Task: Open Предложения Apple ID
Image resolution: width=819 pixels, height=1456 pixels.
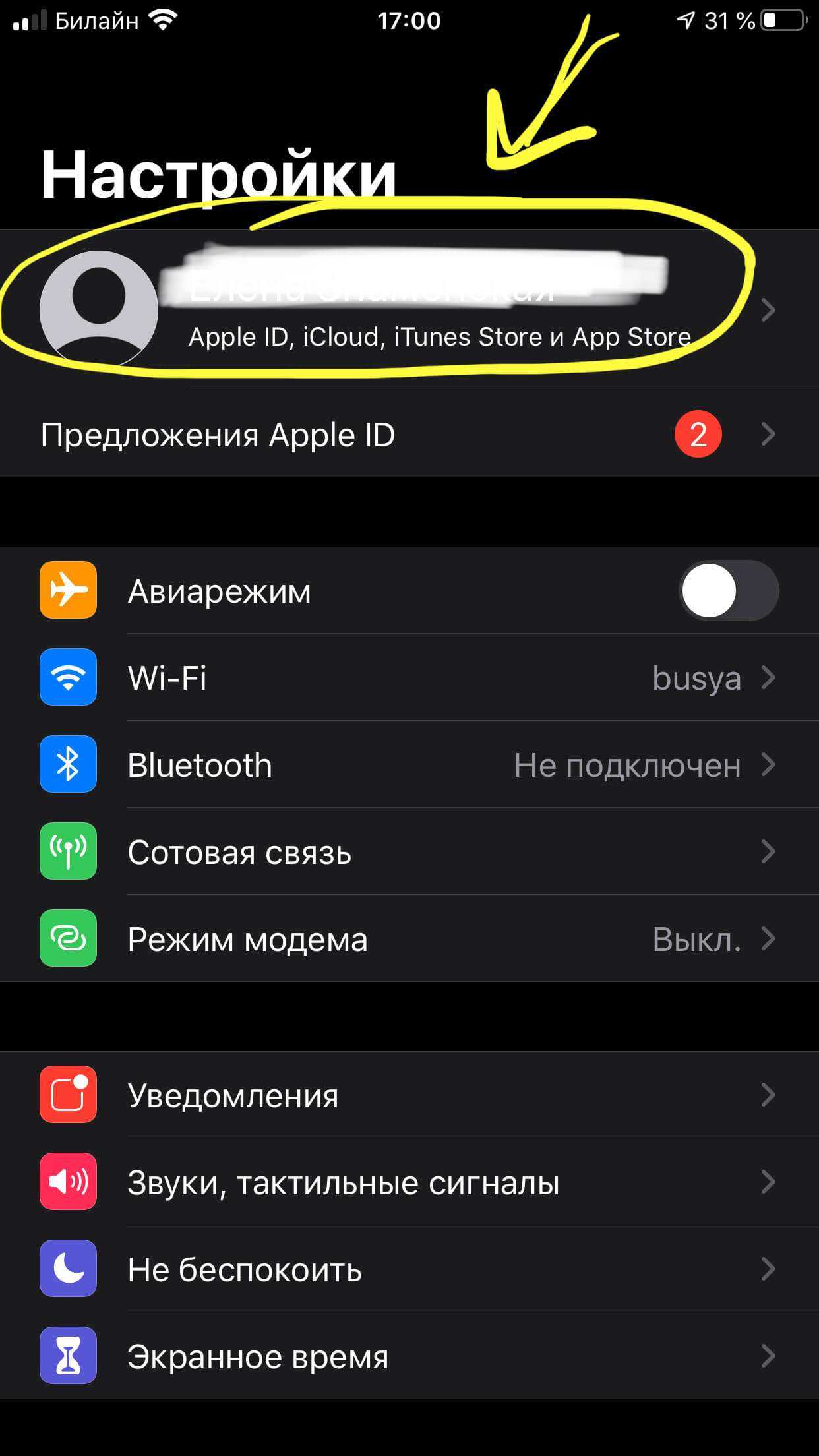Action: [409, 435]
